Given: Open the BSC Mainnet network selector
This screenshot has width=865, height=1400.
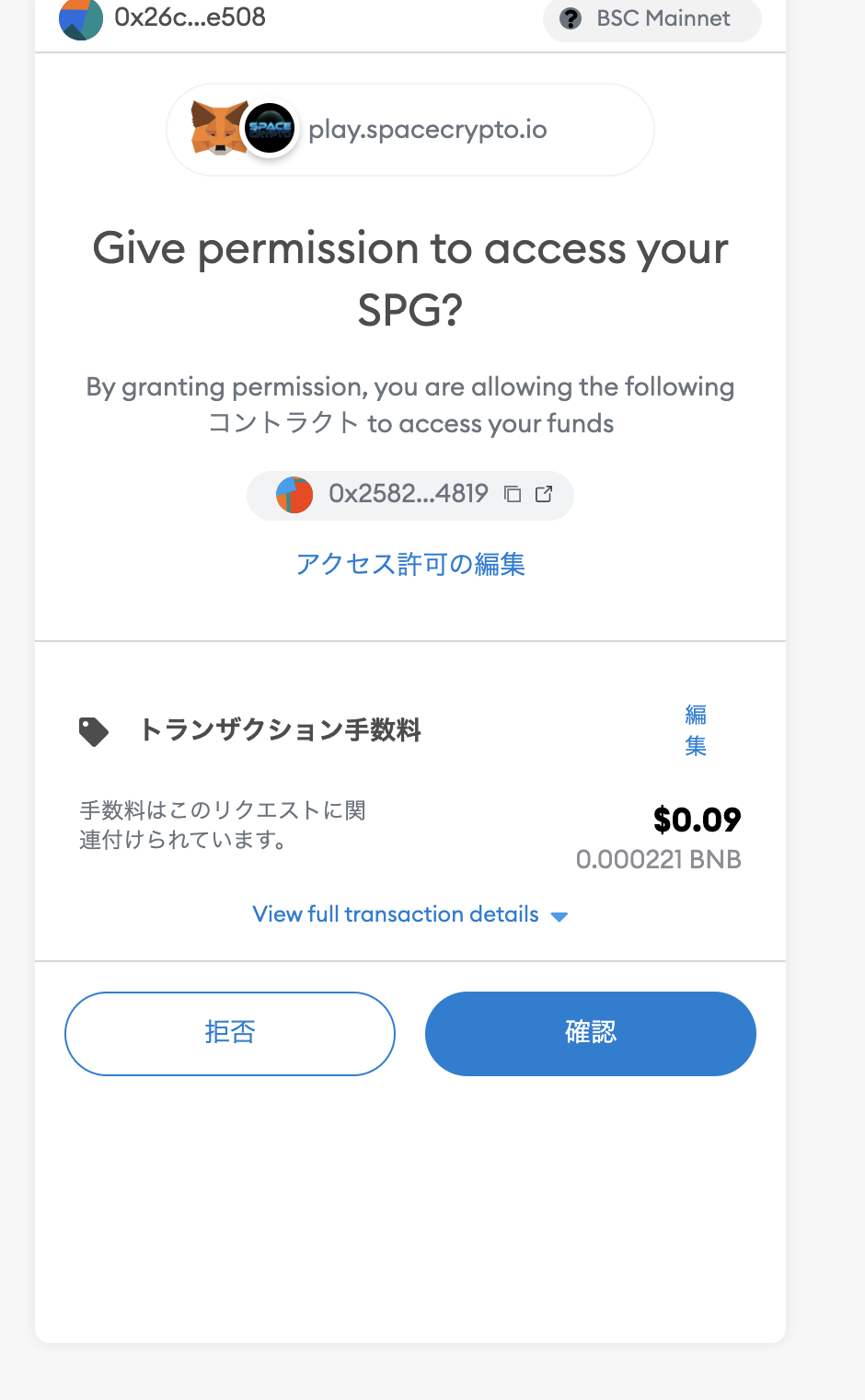Looking at the screenshot, I should pyautogui.click(x=652, y=18).
